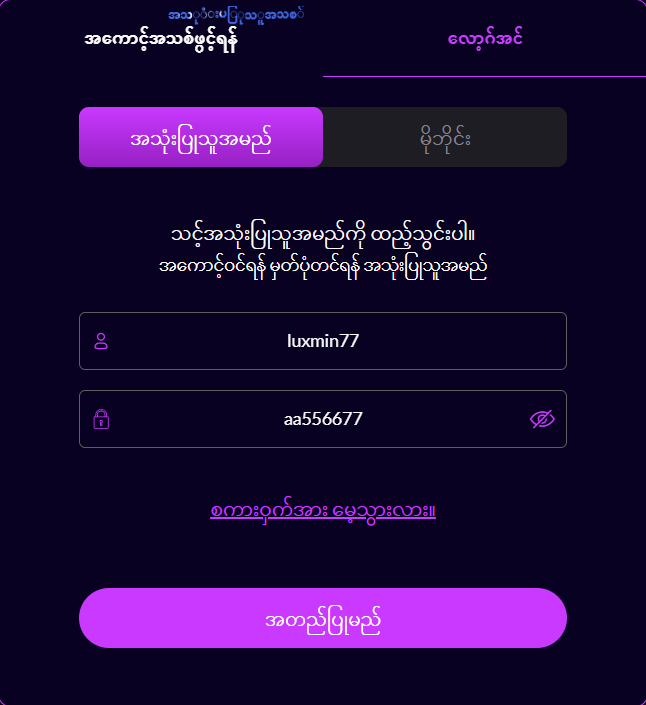Select the အသုံးပြုသူအမည် username option

[x=201, y=137]
